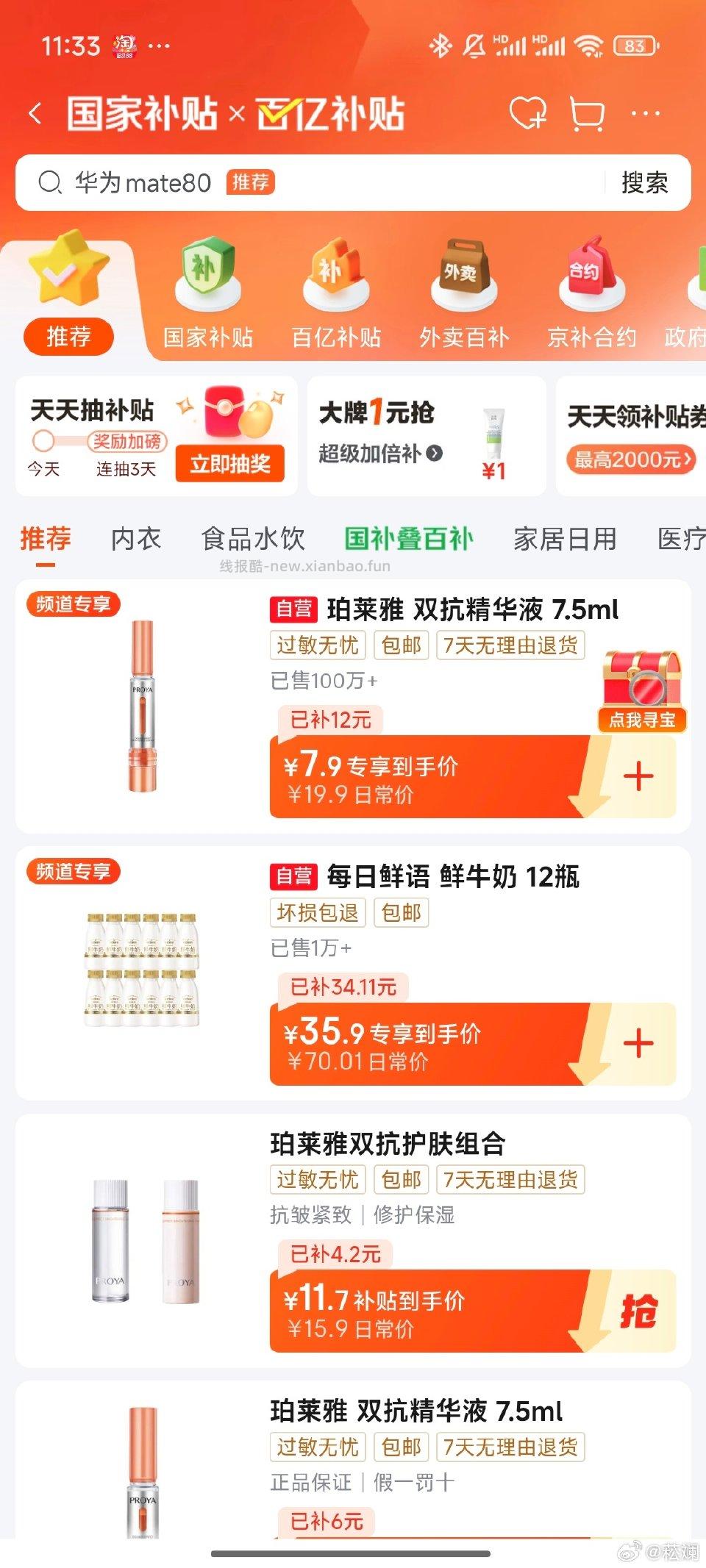Image resolution: width=706 pixels, height=1568 pixels.
Task: Tap the search field showing 华为mate80
Action: point(221,183)
